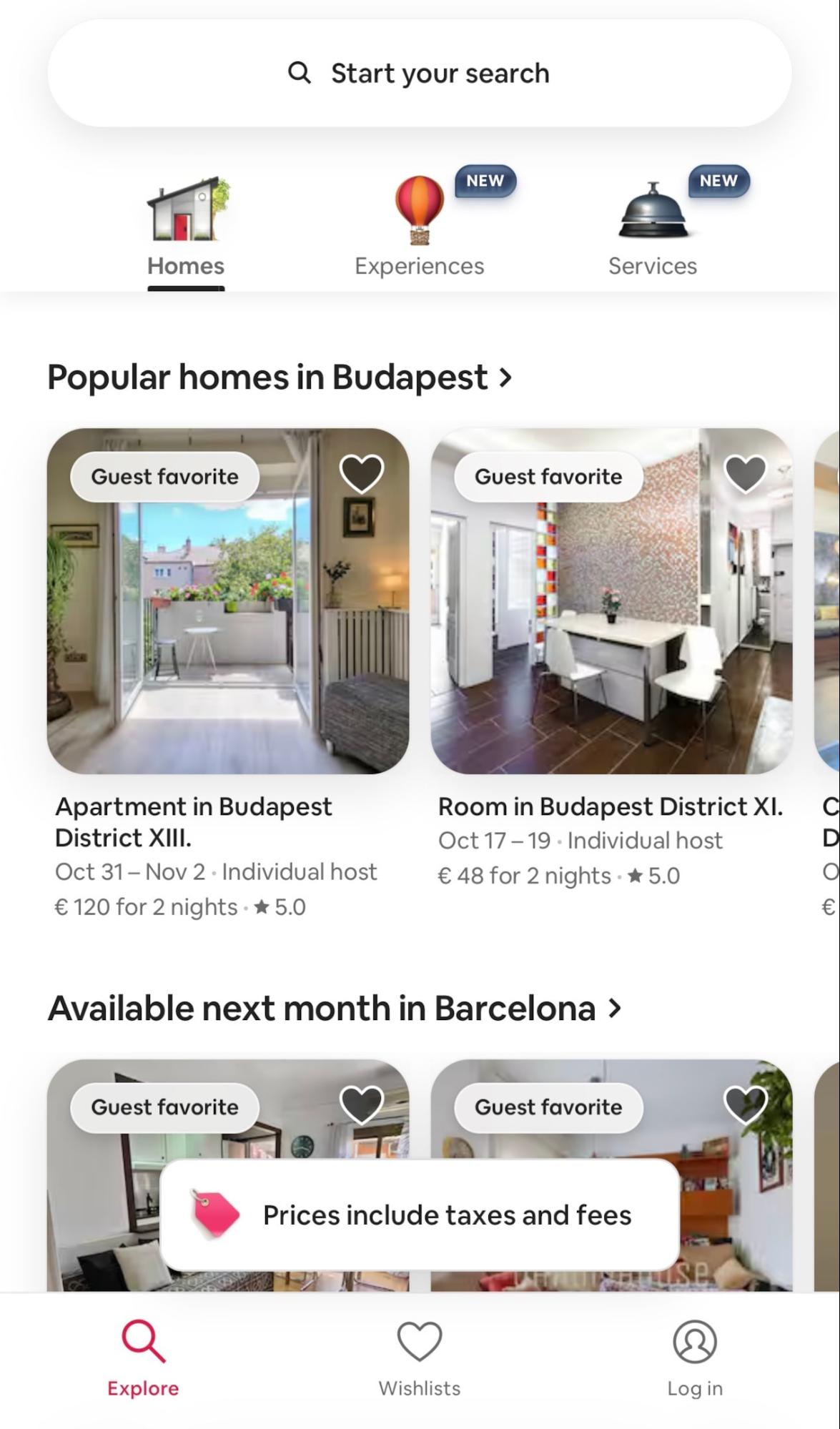Image resolution: width=840 pixels, height=1429 pixels.
Task: Open Room in Budapest District XI listing
Action: coord(611,602)
